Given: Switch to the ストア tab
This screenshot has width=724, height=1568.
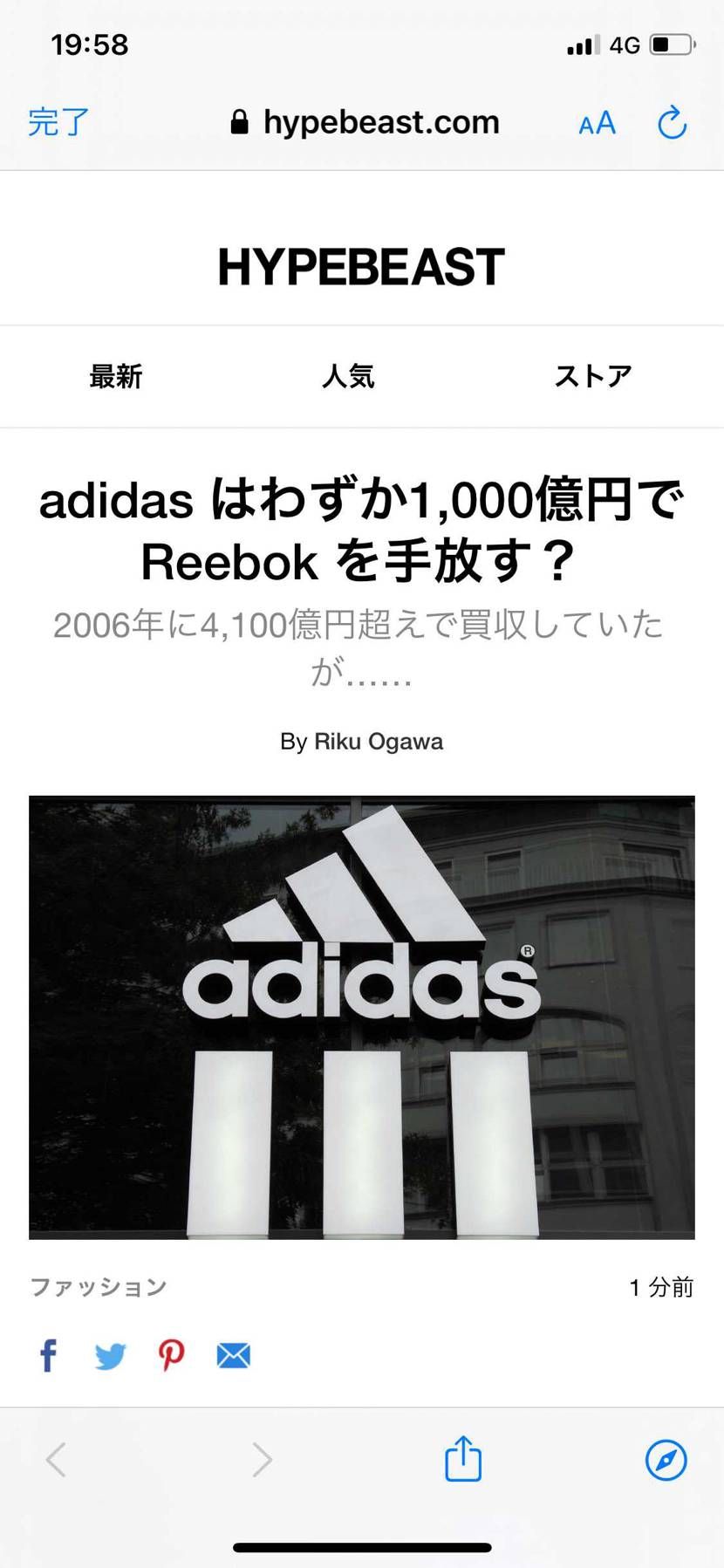Looking at the screenshot, I should 593,376.
